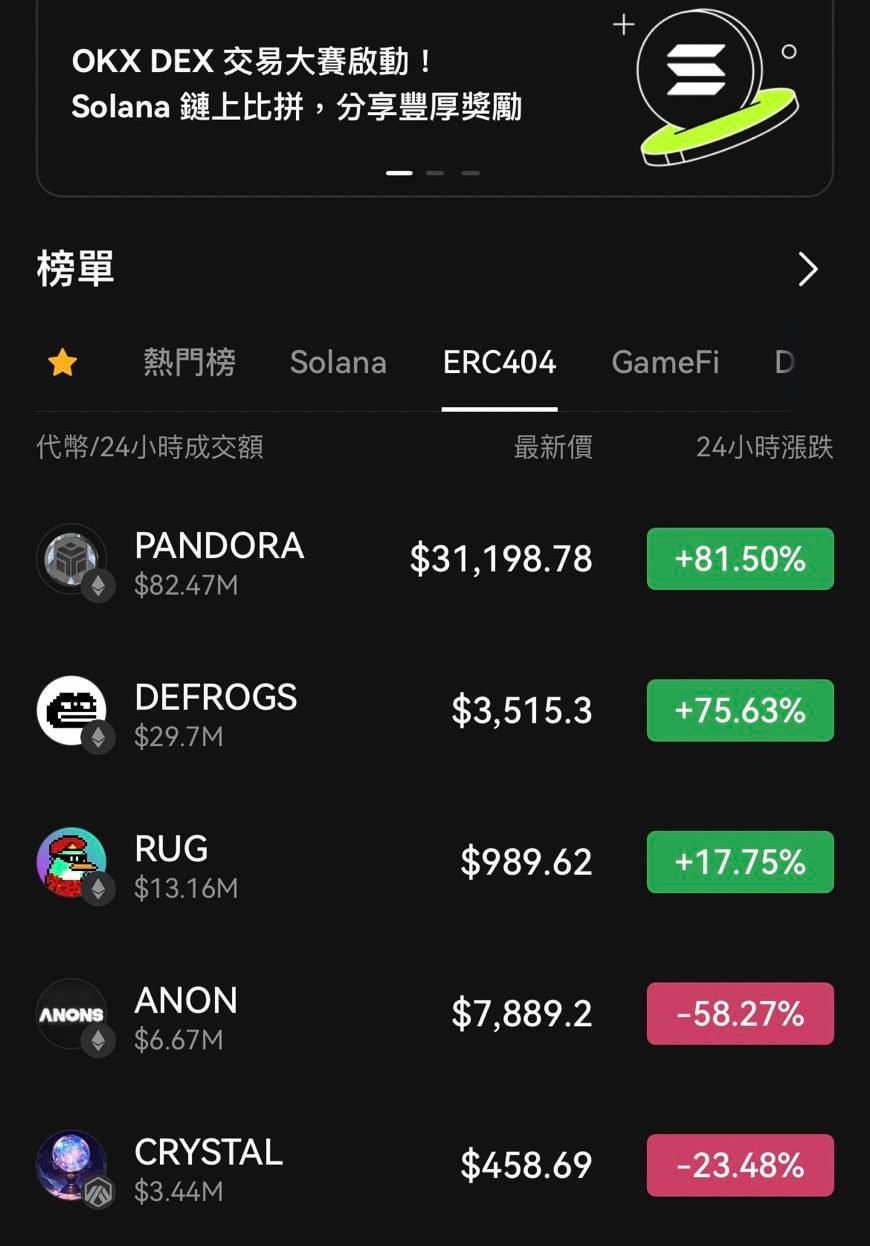The width and height of the screenshot is (870, 1246).
Task: Open the DEFROGS token row
Action: point(300,711)
